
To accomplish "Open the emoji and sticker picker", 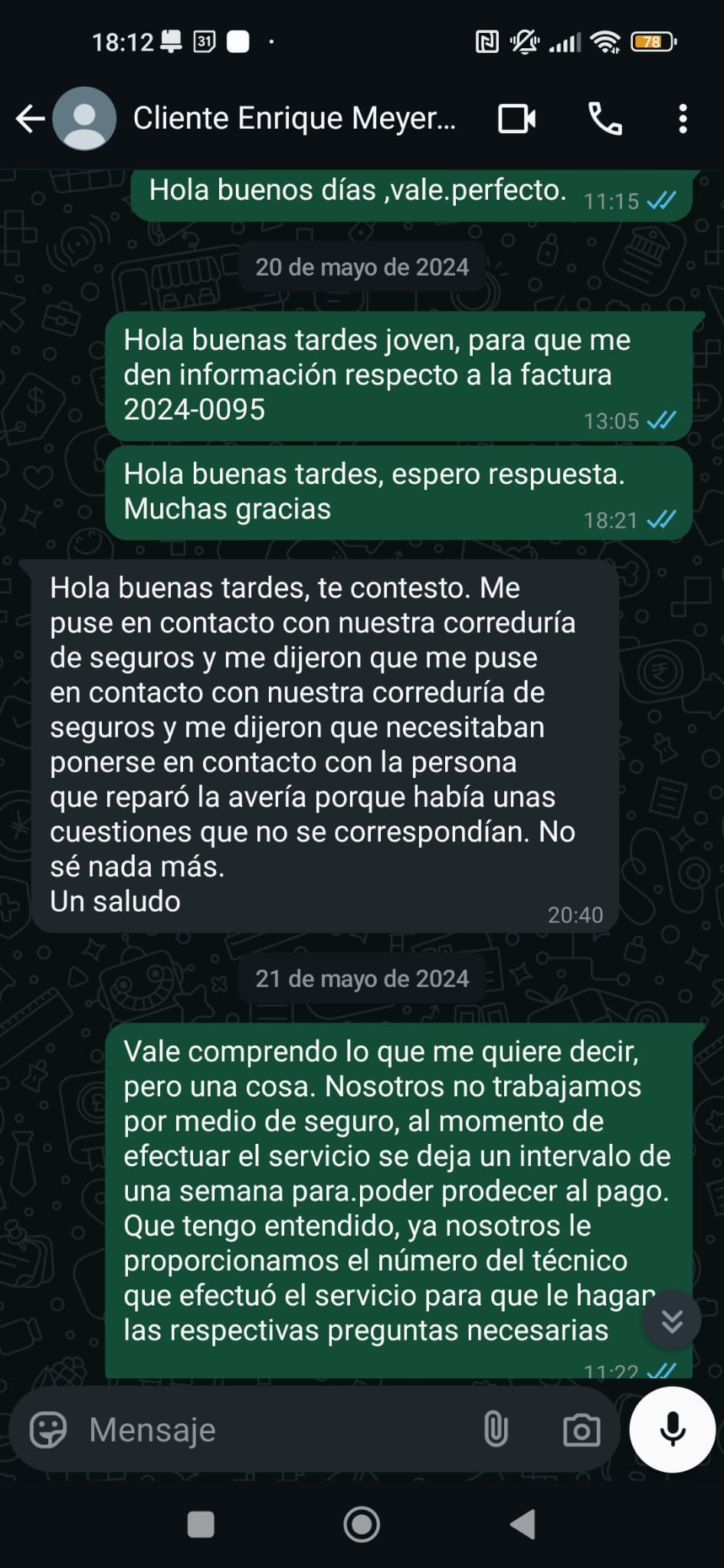I will (x=48, y=1429).
